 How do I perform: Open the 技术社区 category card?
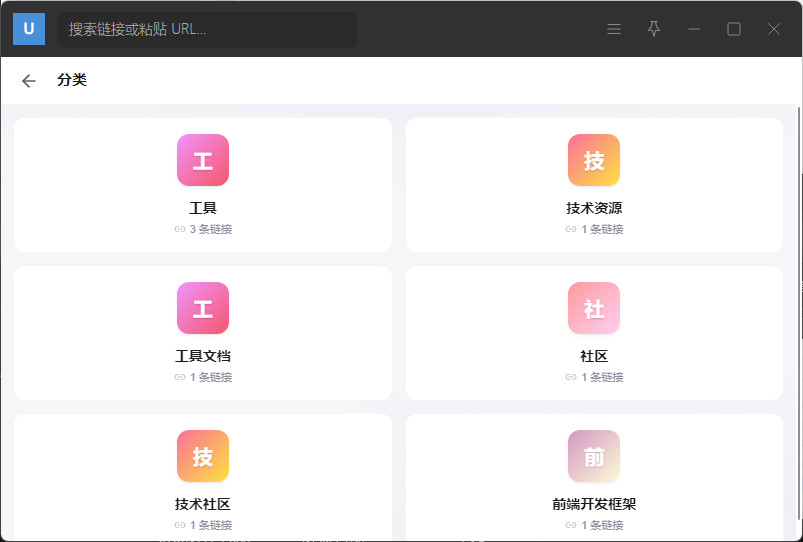click(x=203, y=478)
